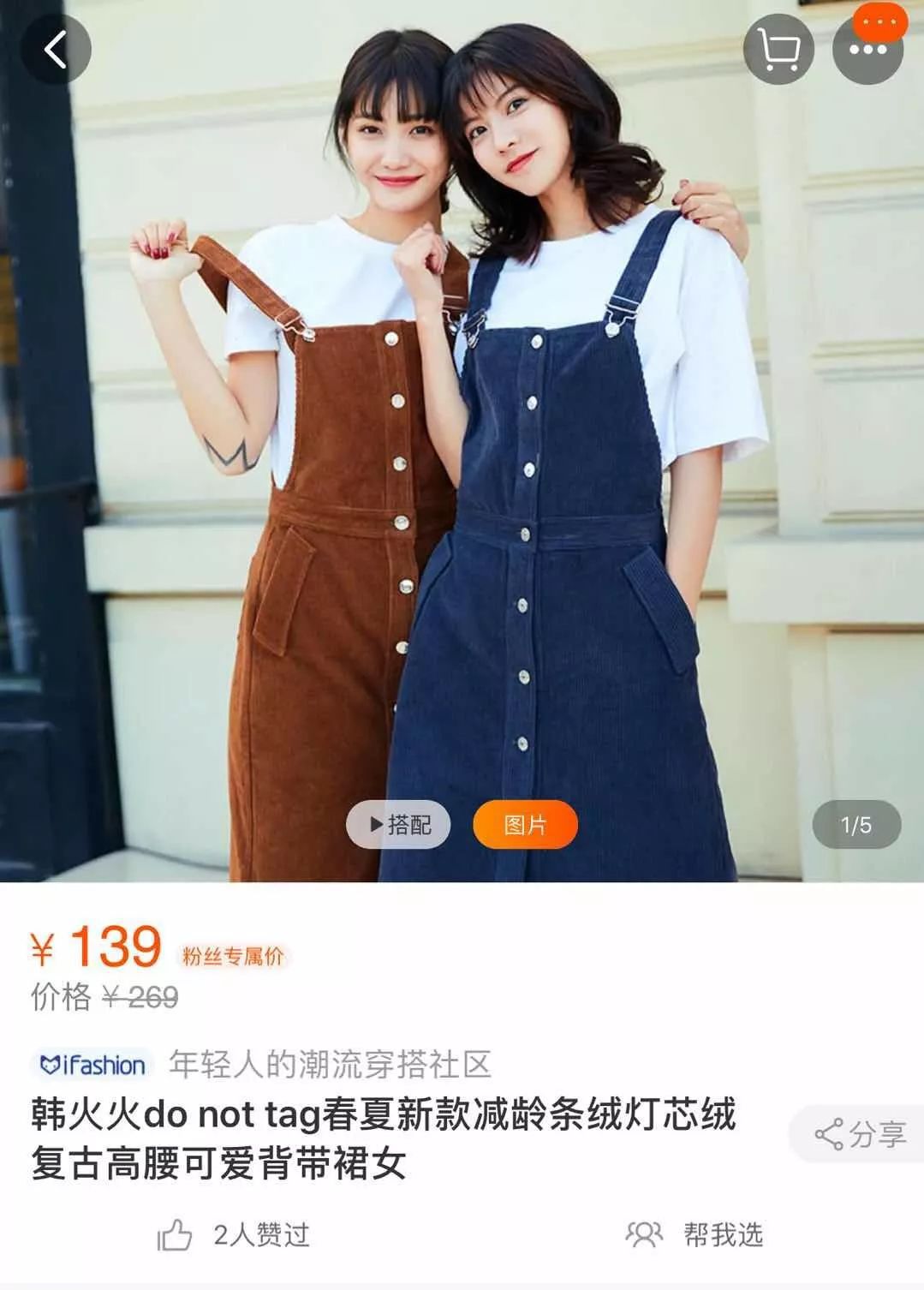The image size is (924, 1290).
Task: Click the back arrow at top left
Action: (x=57, y=48)
